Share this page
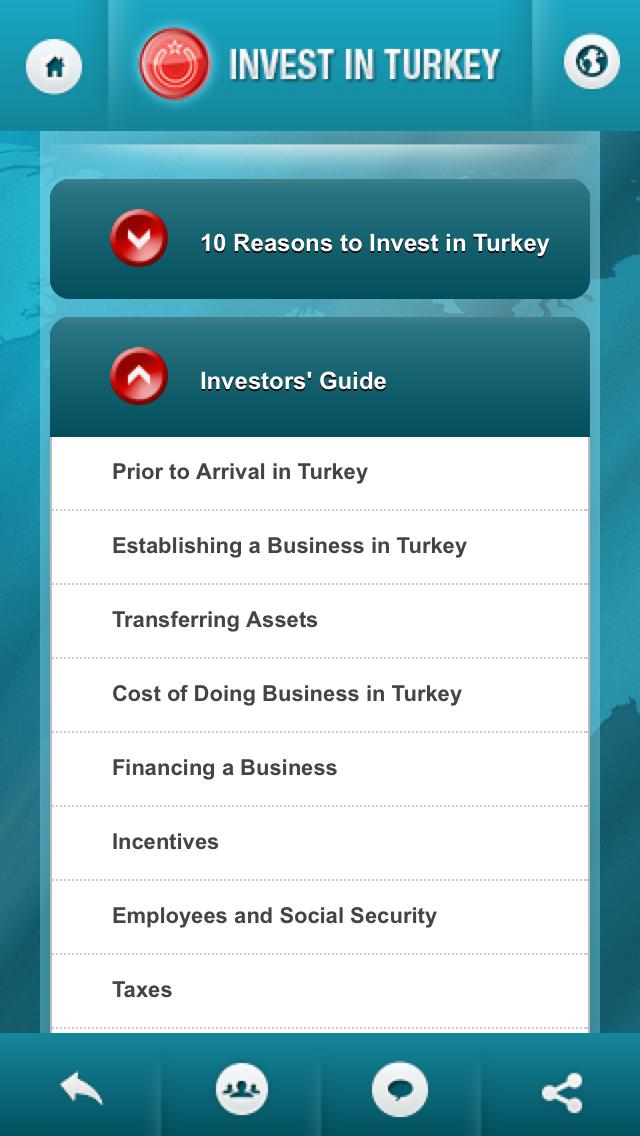This screenshot has height=1136, width=640. click(x=561, y=1092)
